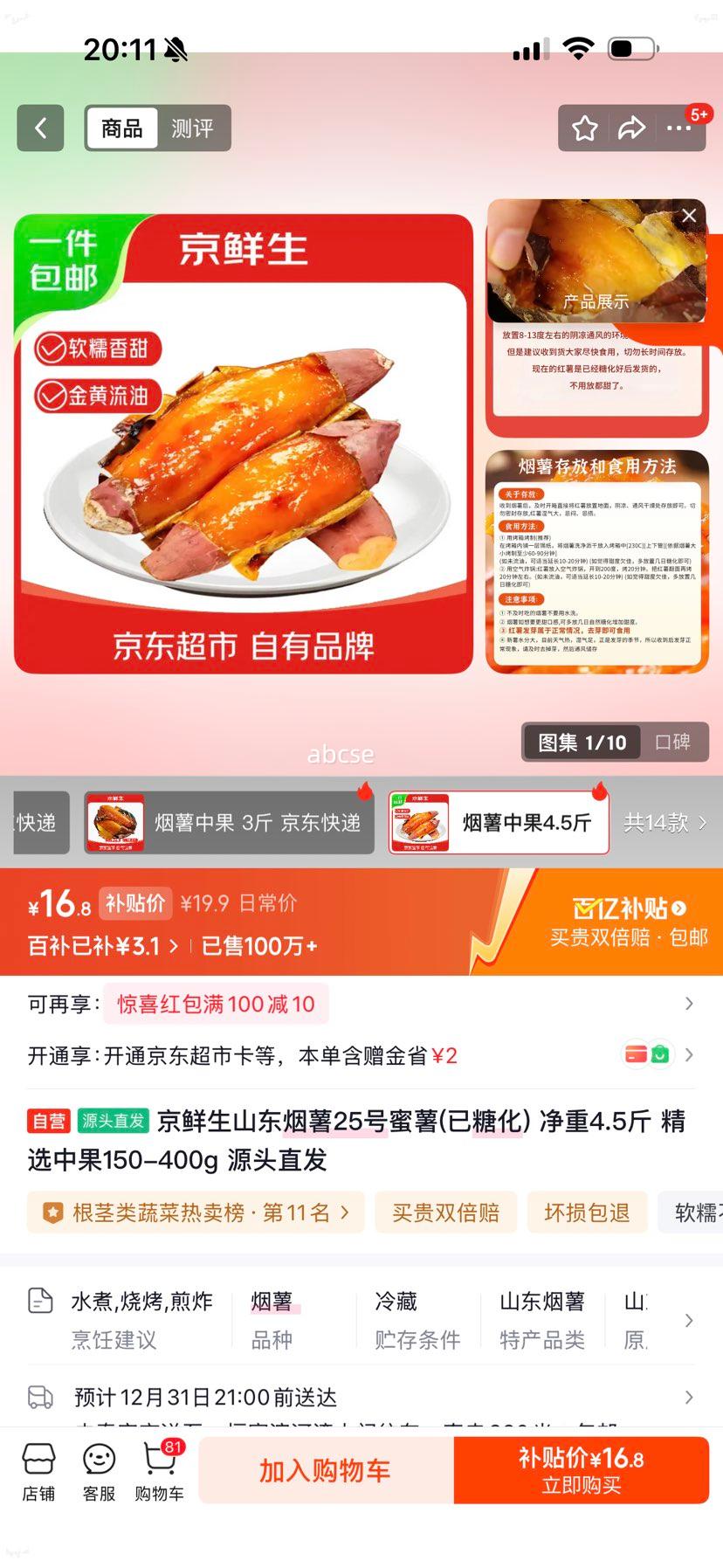Open the share icon
The width and height of the screenshot is (723, 1568).
pos(630,128)
